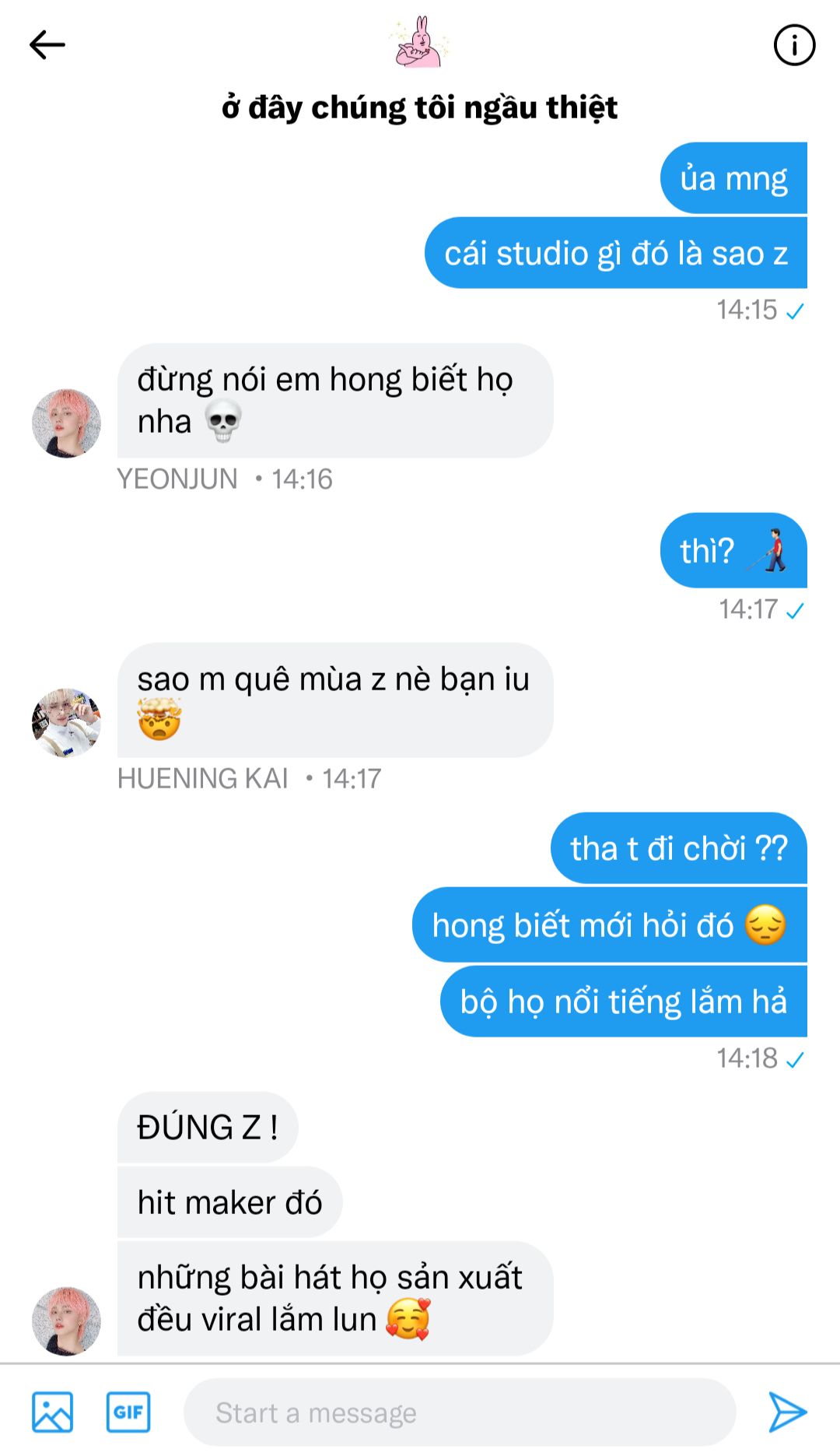Open HUENING KAI's profile picture

click(66, 722)
